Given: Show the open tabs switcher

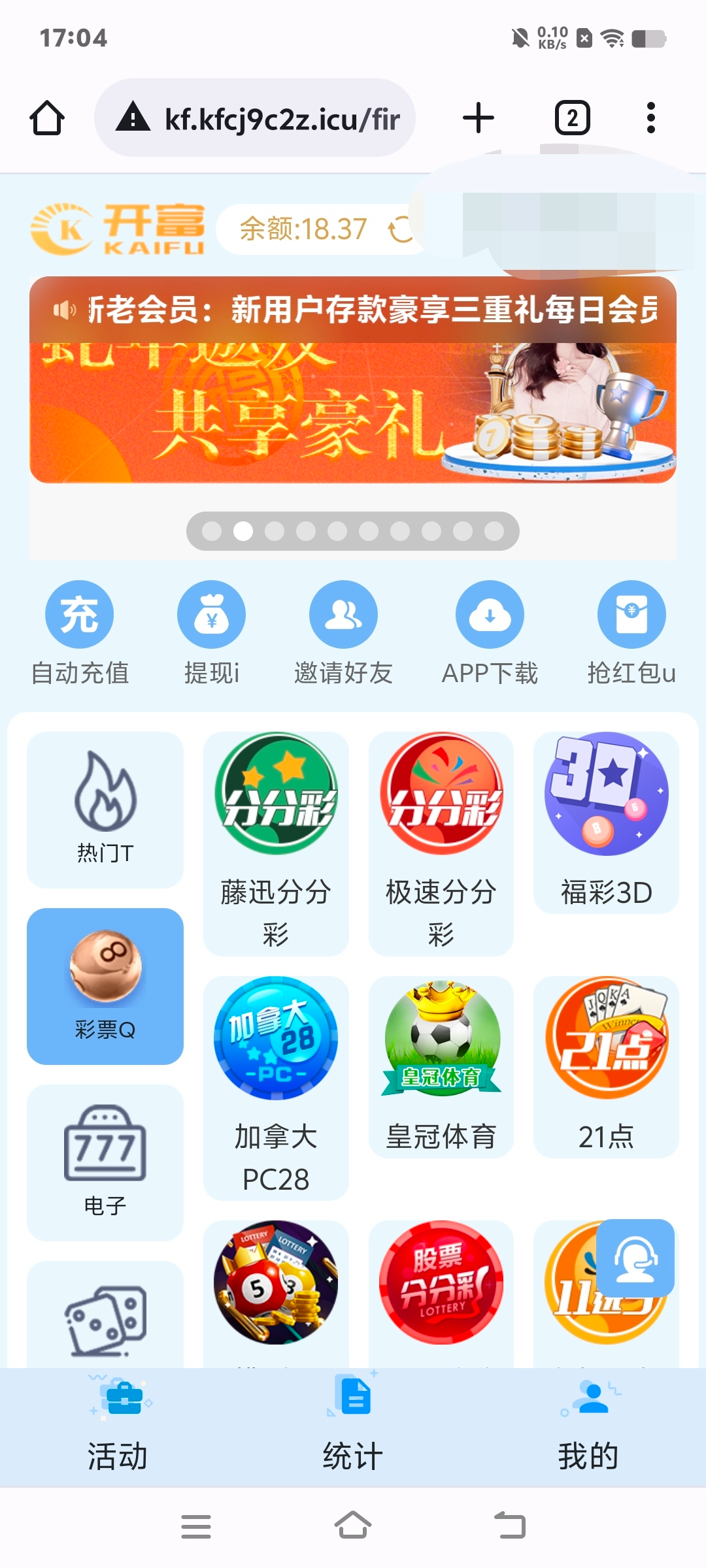Looking at the screenshot, I should (573, 118).
